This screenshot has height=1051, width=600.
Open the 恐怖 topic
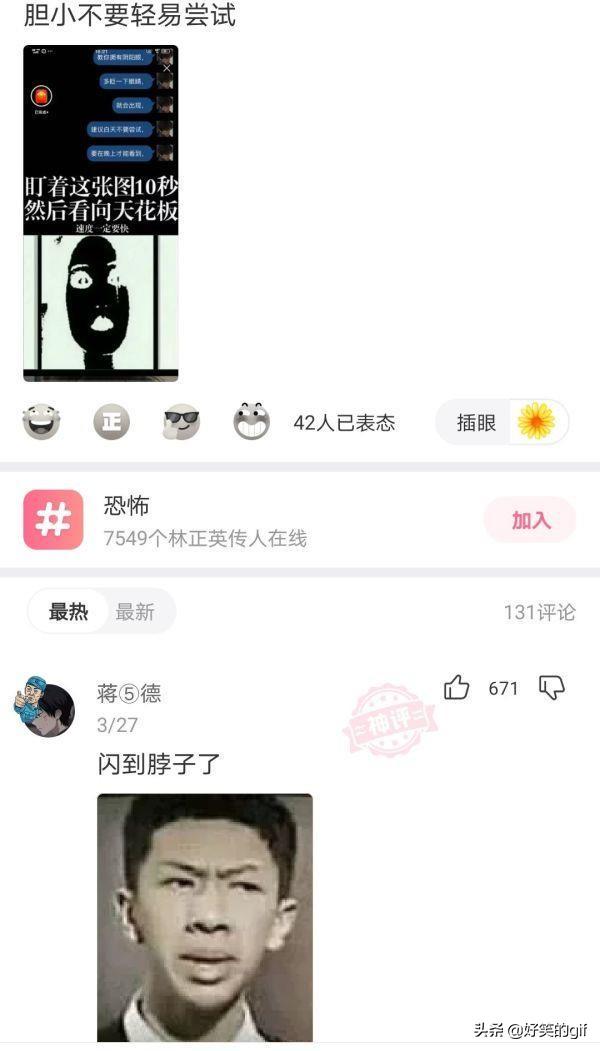(x=126, y=505)
